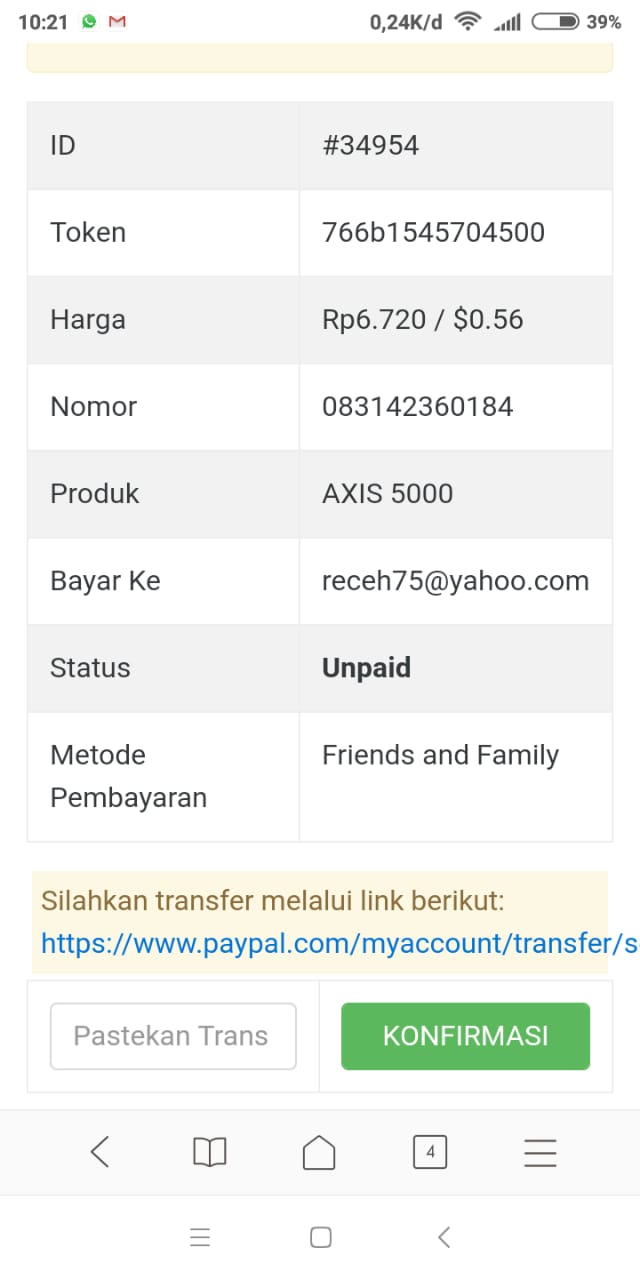Tap the green KONFIRMASI button

point(465,1036)
